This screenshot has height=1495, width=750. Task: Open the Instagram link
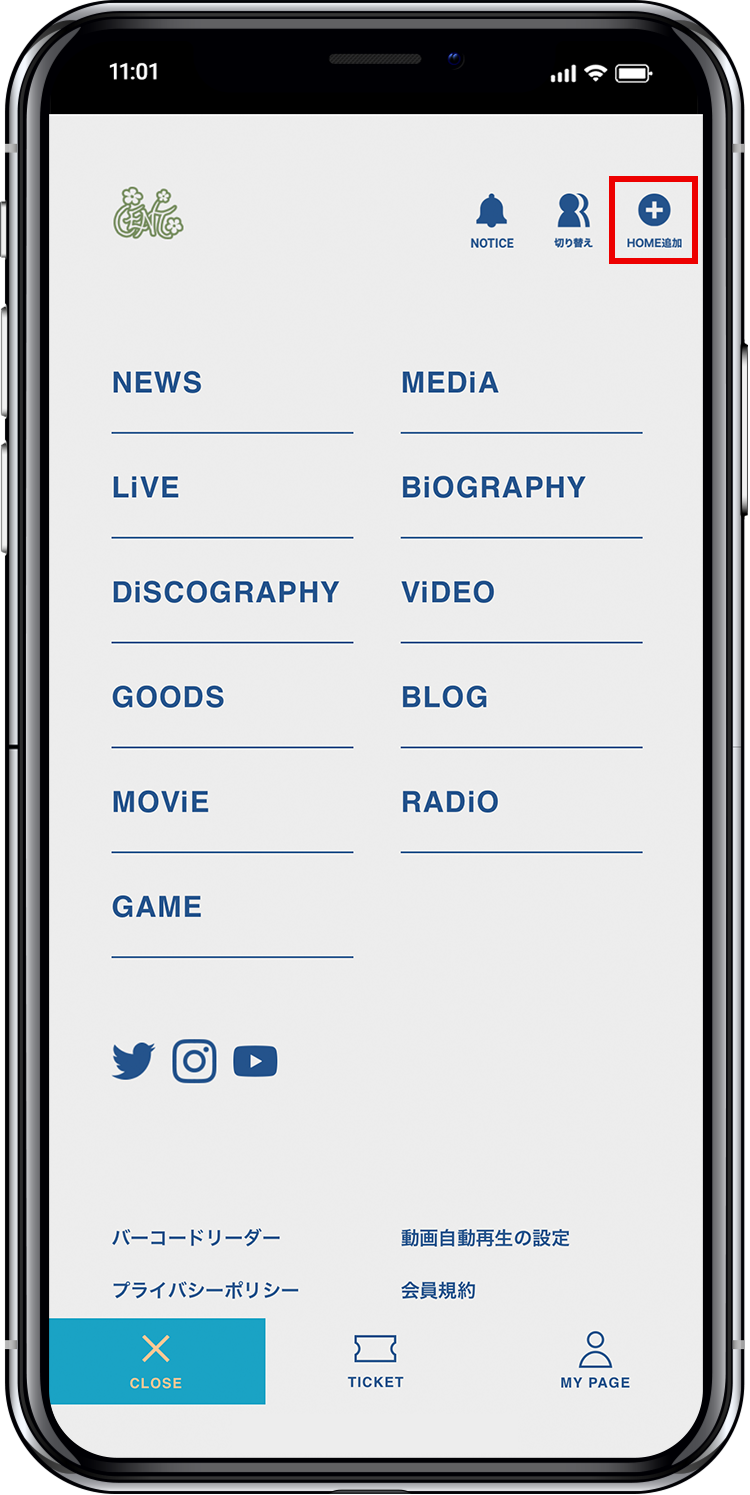click(195, 1062)
